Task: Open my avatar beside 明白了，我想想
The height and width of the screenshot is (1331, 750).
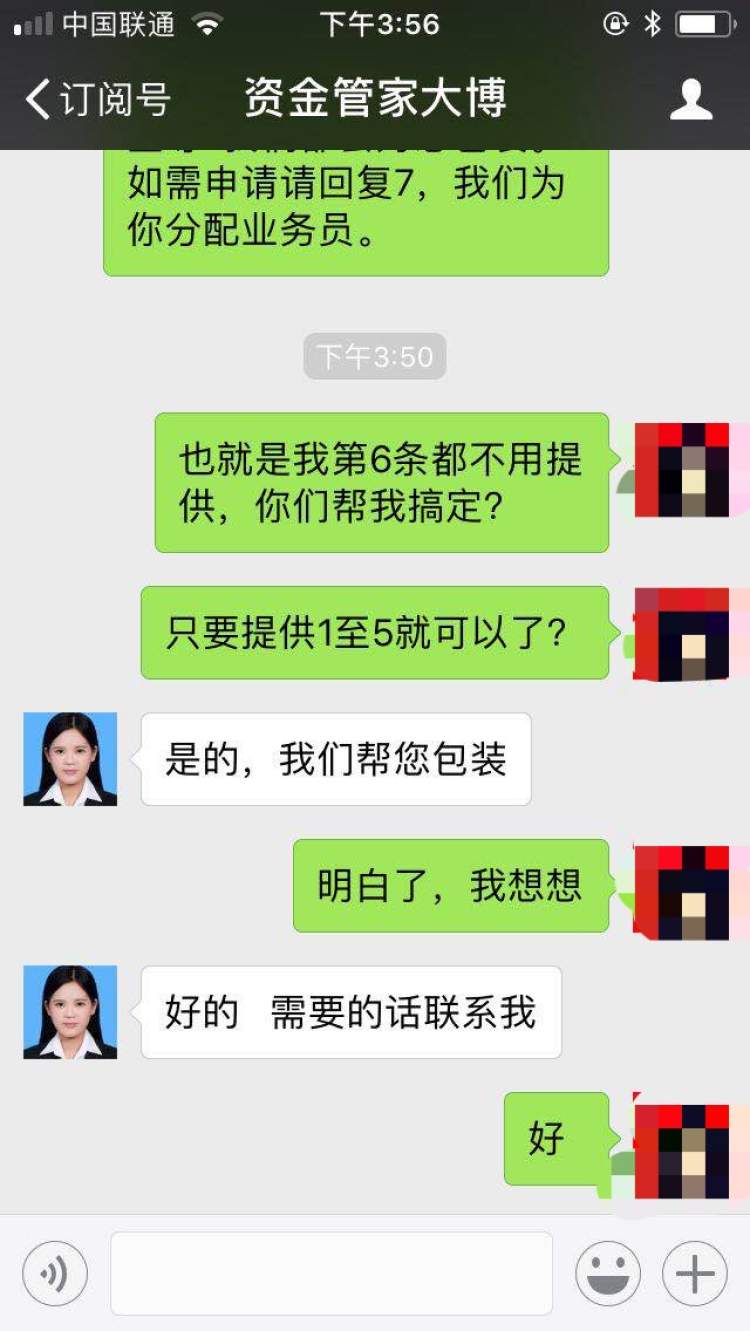Action: [683, 890]
